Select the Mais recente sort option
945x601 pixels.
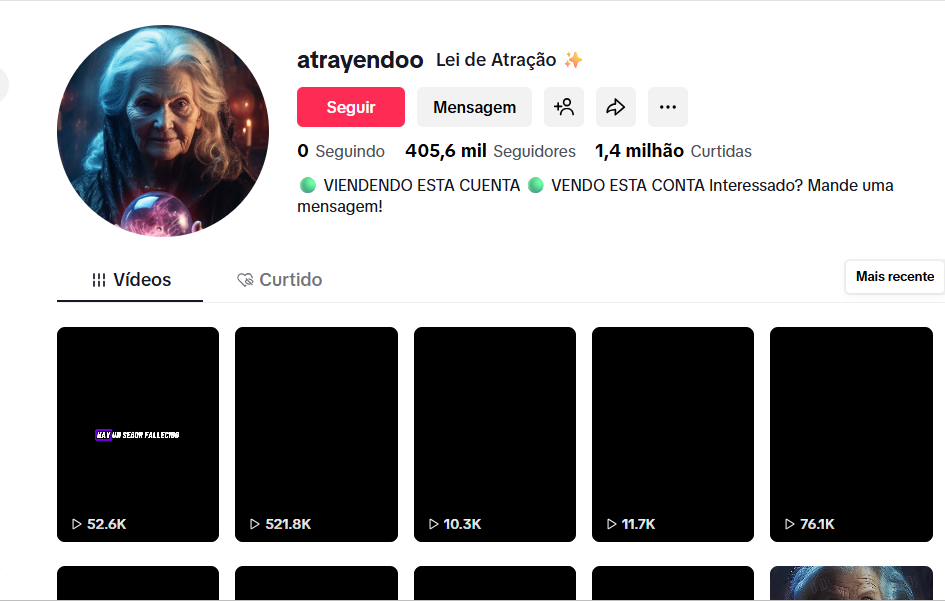coord(894,277)
